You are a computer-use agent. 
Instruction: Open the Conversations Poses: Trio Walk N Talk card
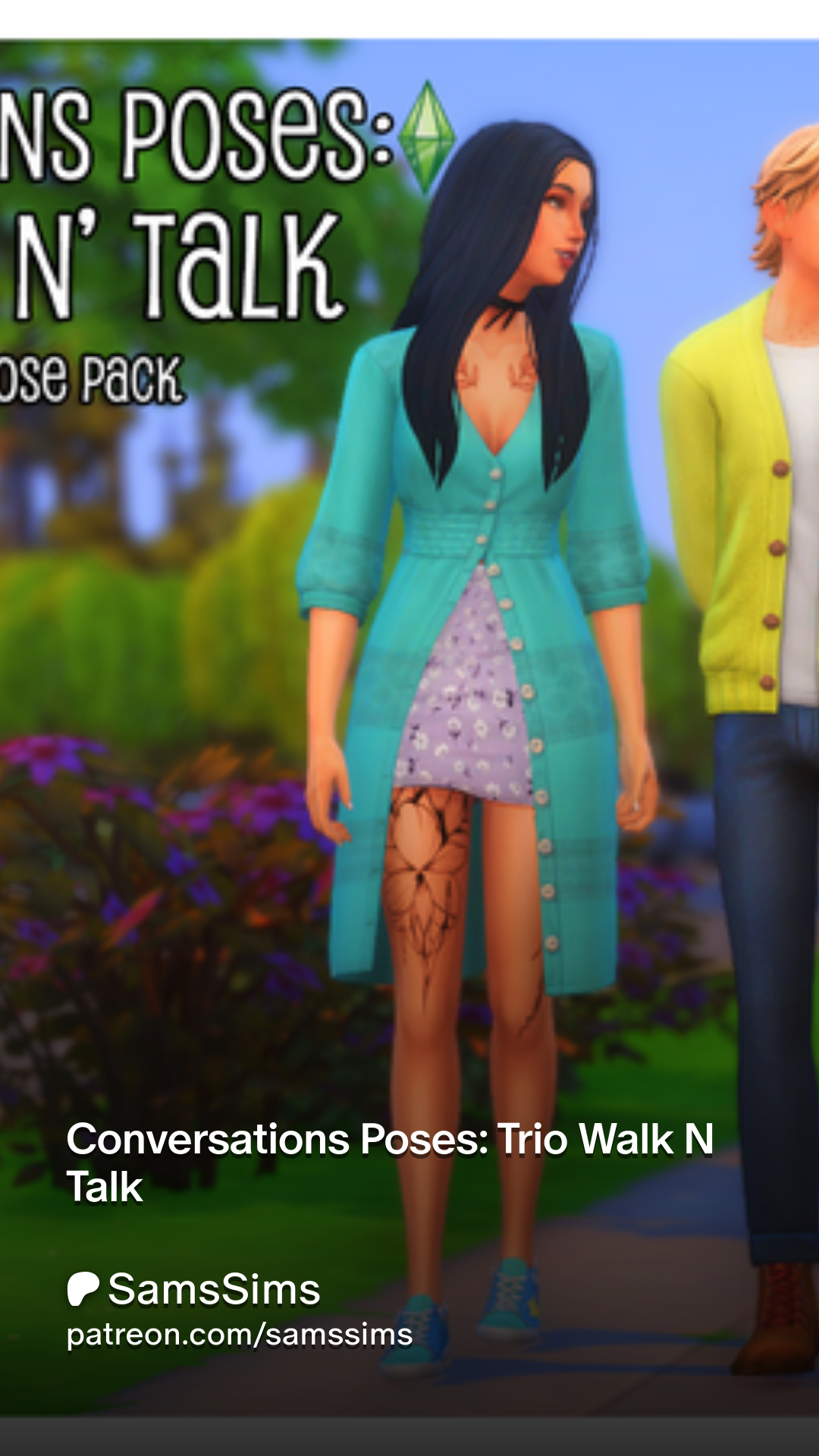(x=390, y=1162)
